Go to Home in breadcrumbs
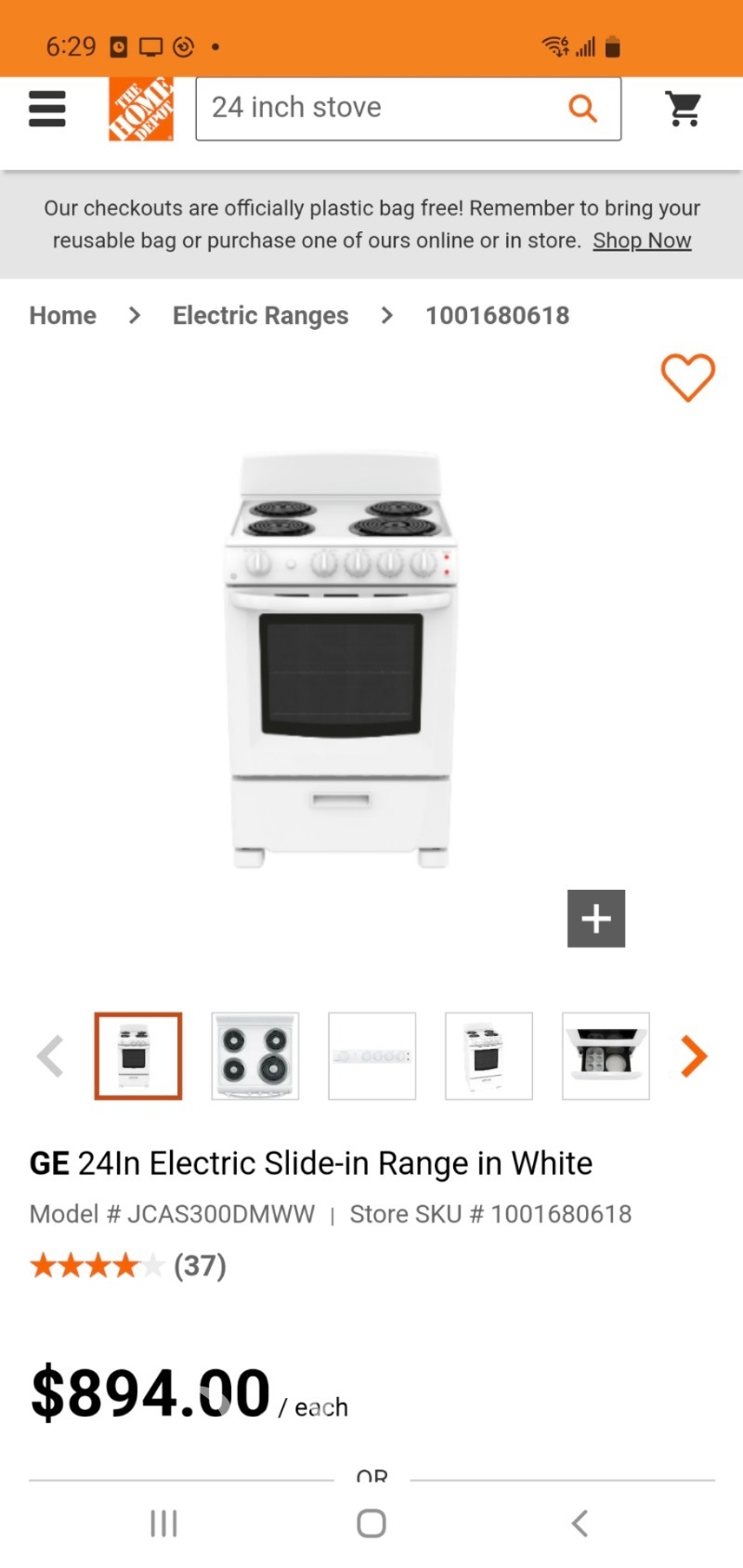 pyautogui.click(x=62, y=316)
